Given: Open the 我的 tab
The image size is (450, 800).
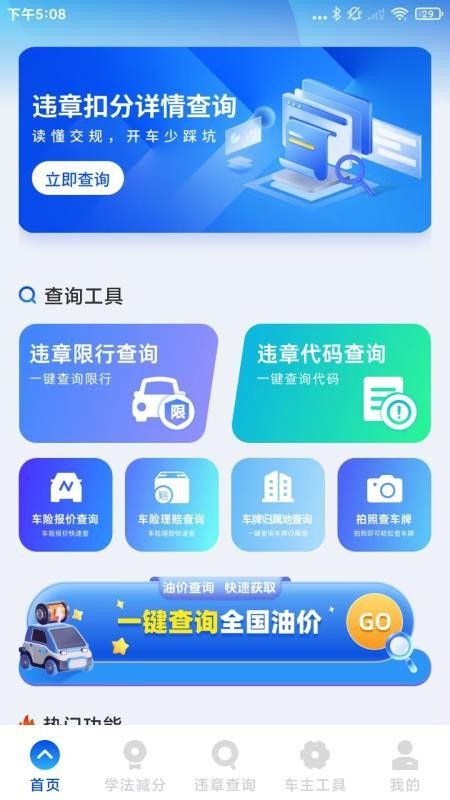Looking at the screenshot, I should click(x=405, y=765).
